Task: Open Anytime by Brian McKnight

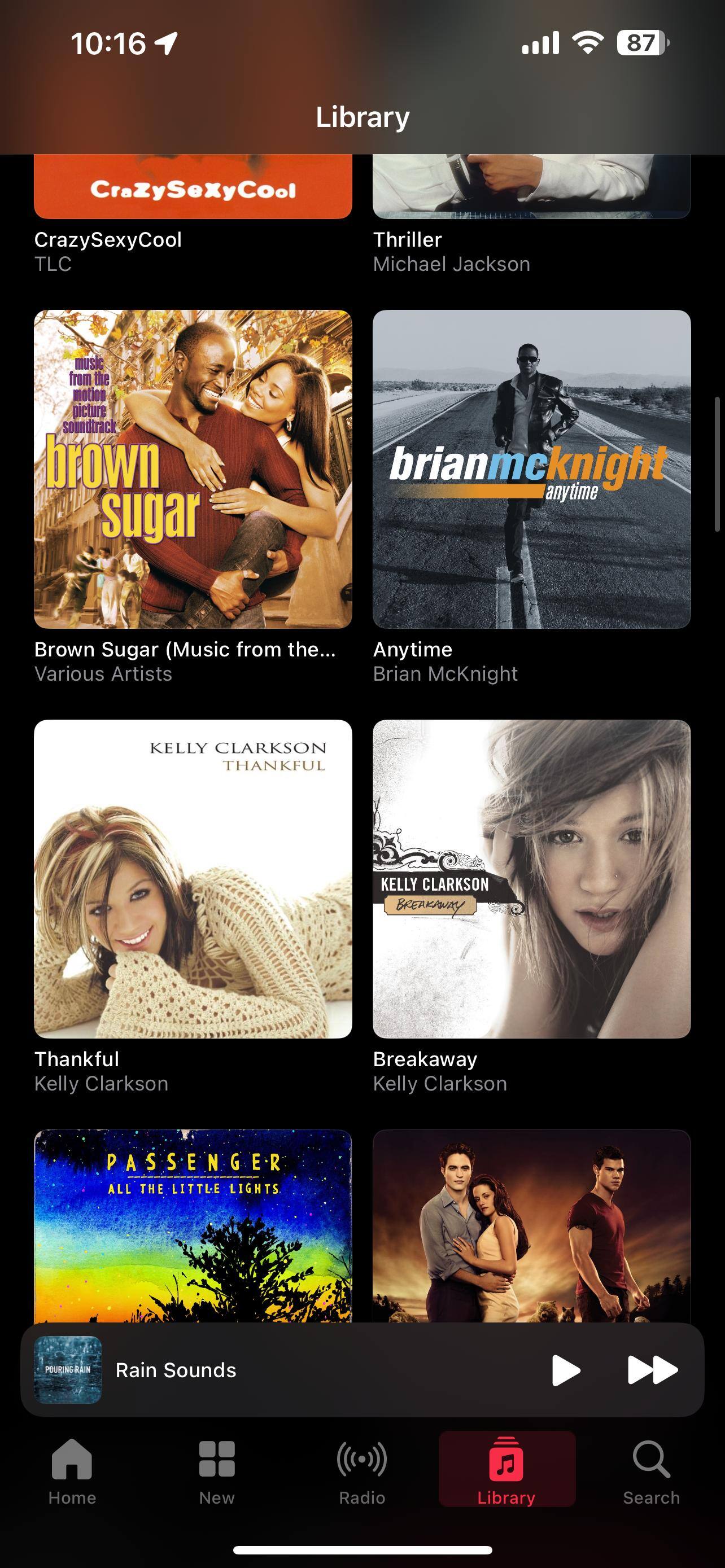Action: point(531,469)
